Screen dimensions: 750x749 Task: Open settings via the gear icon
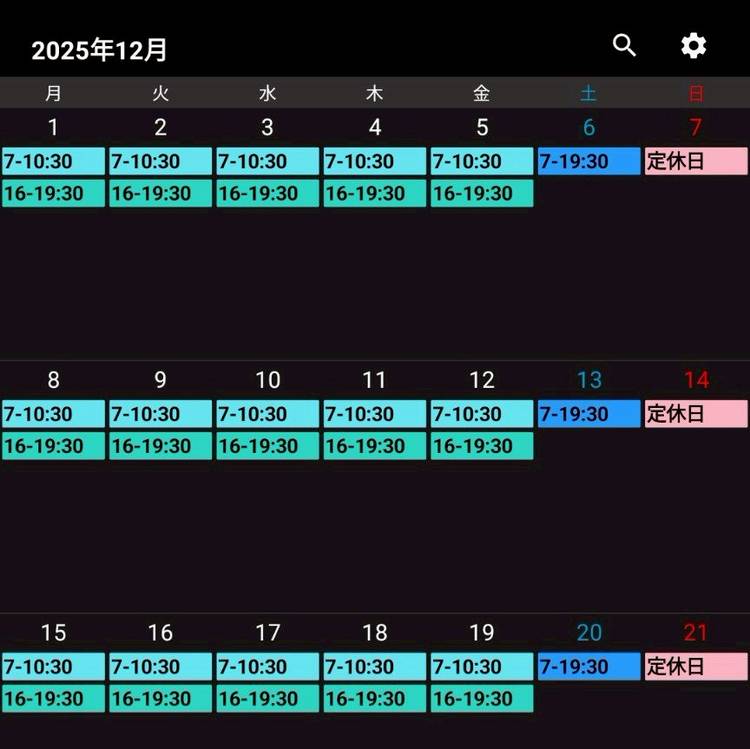(x=693, y=45)
